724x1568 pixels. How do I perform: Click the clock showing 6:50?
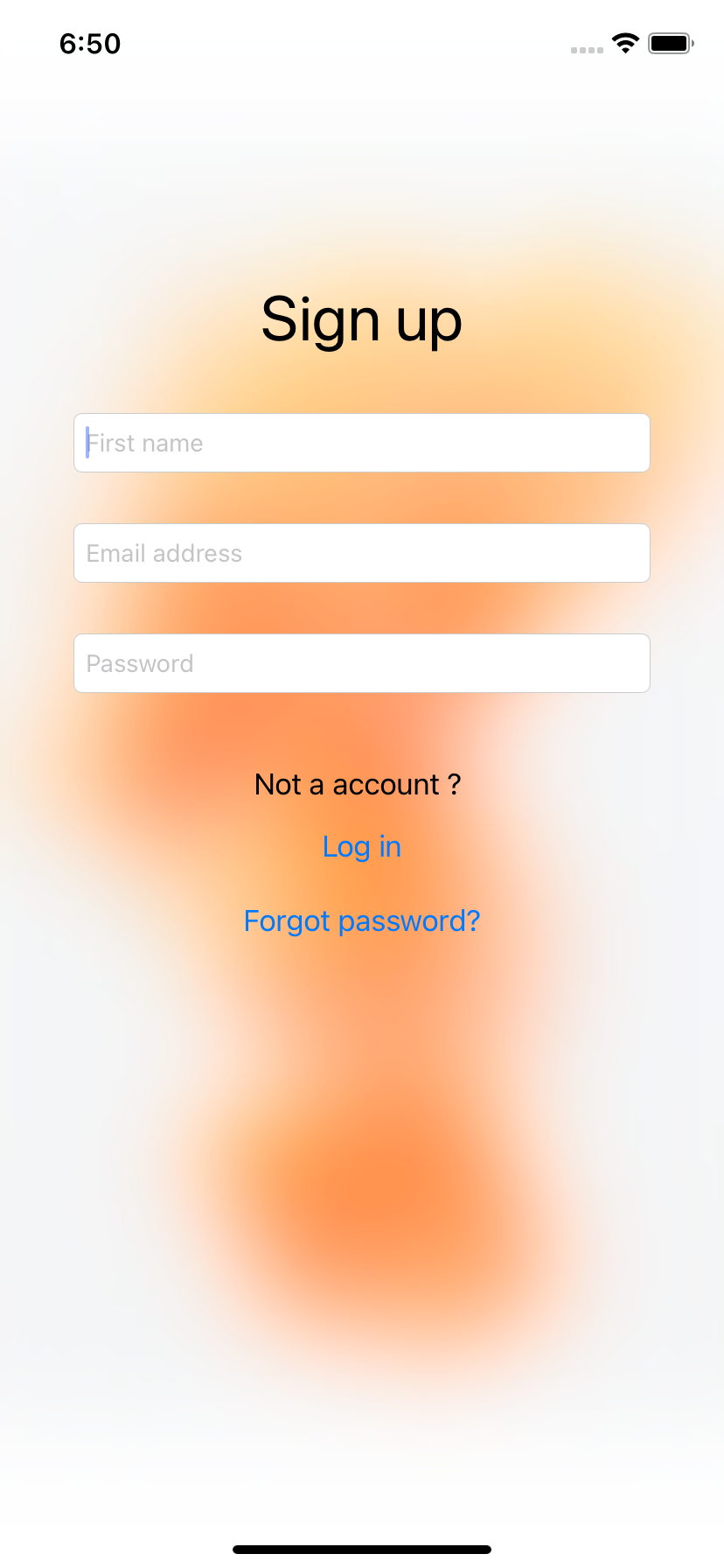(x=90, y=44)
